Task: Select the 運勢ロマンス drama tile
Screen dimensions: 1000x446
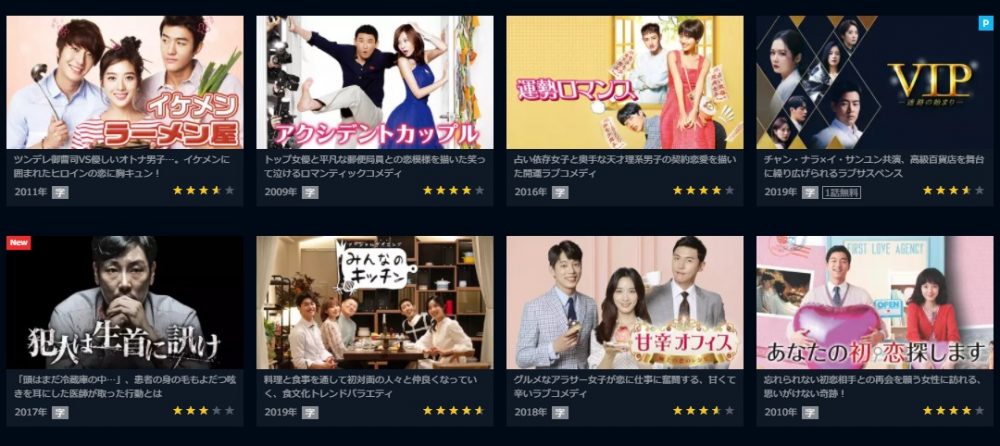Action: tap(625, 82)
